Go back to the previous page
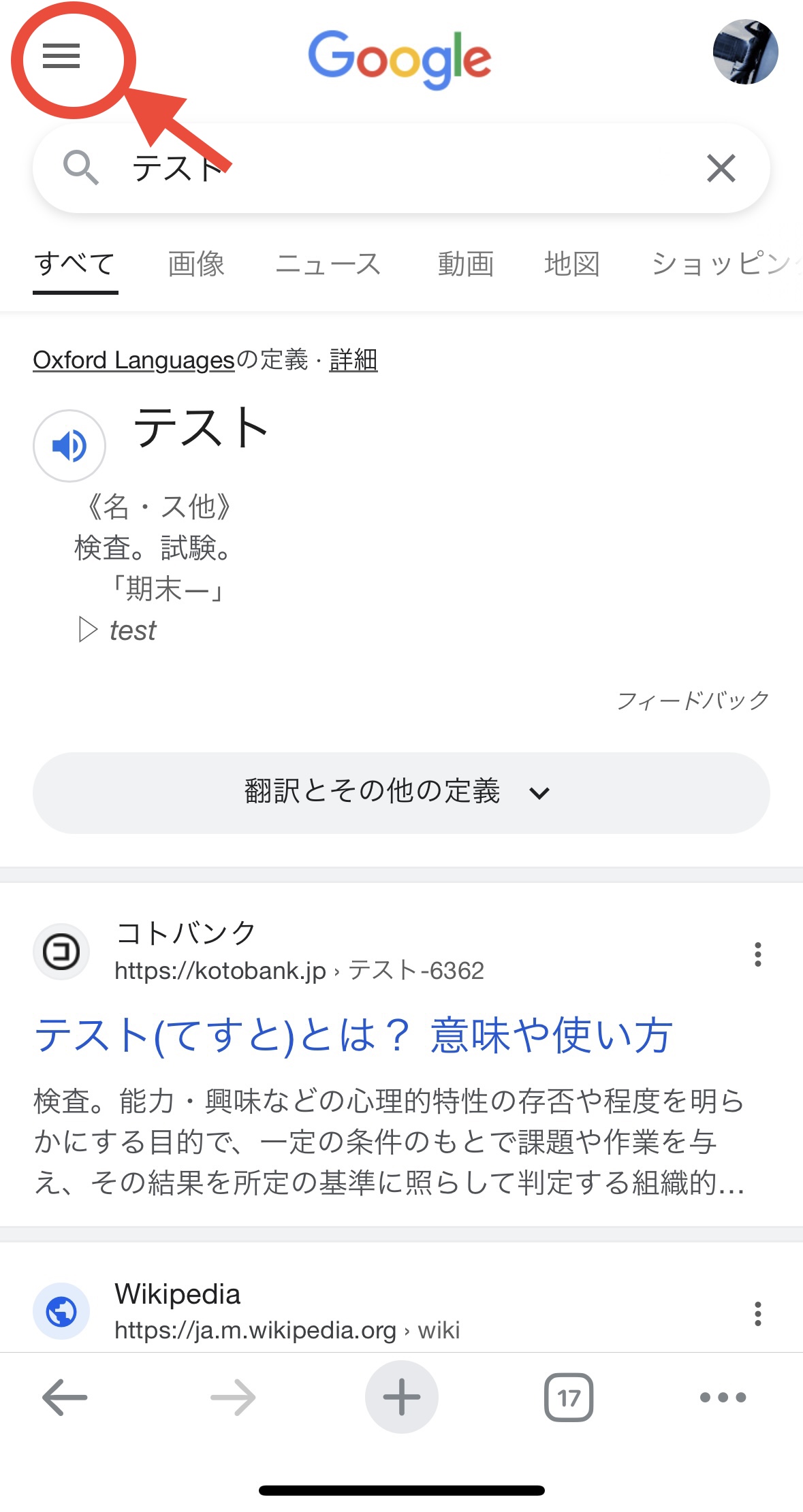The width and height of the screenshot is (803, 1512). (65, 1398)
